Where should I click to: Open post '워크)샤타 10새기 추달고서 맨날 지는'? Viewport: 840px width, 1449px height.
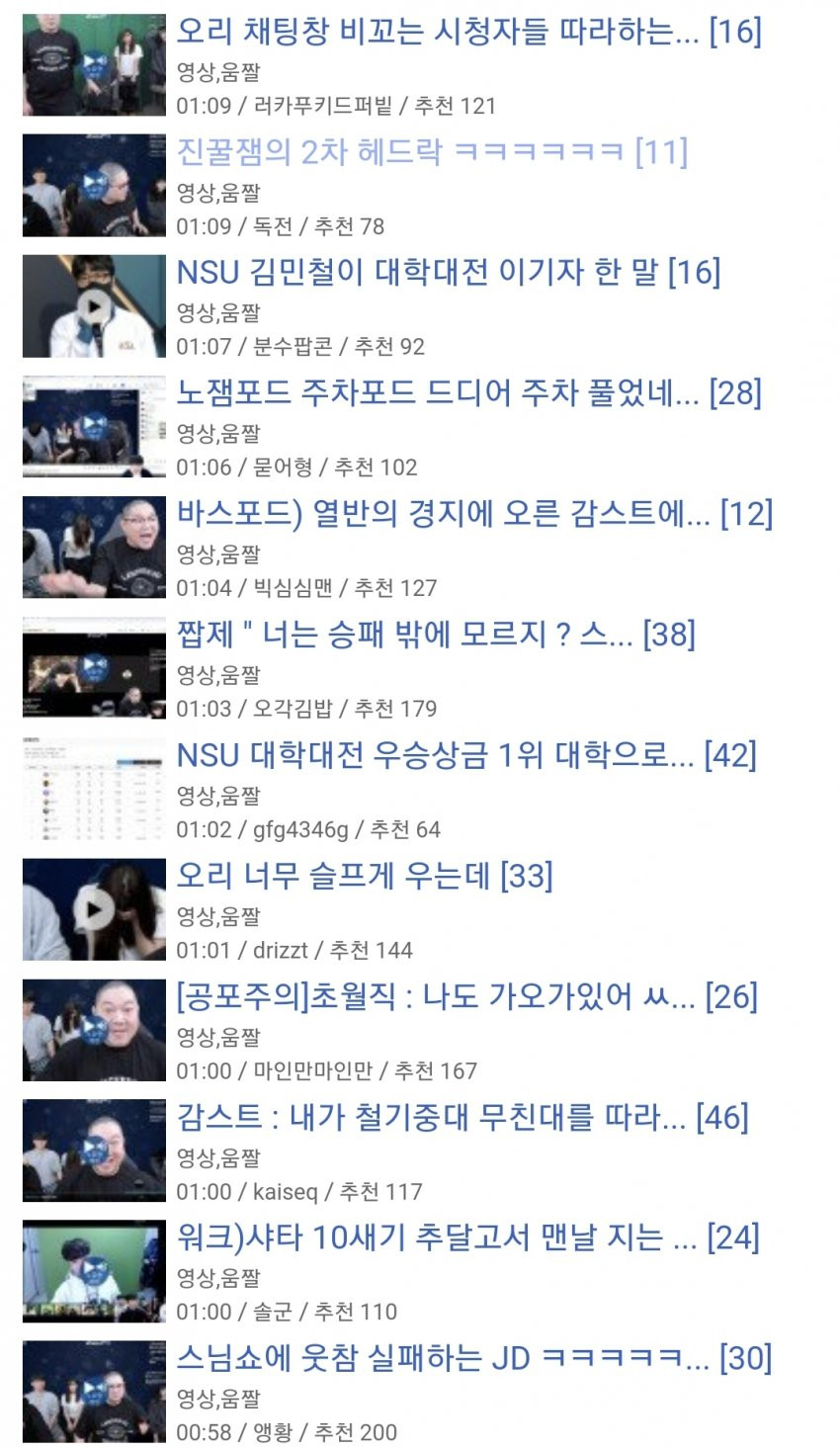click(x=435, y=1237)
